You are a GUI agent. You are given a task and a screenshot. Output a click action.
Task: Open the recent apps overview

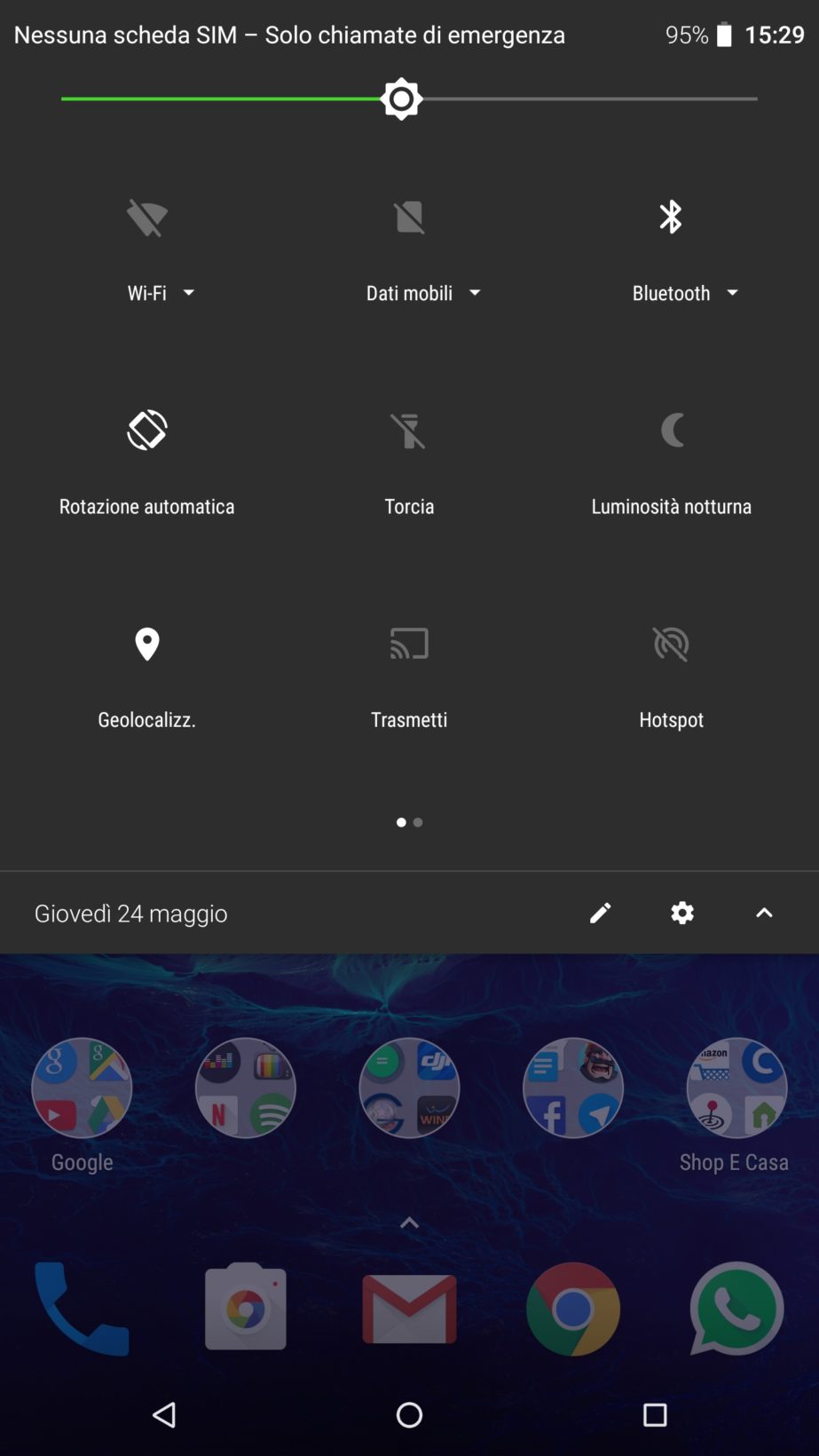(x=655, y=1414)
